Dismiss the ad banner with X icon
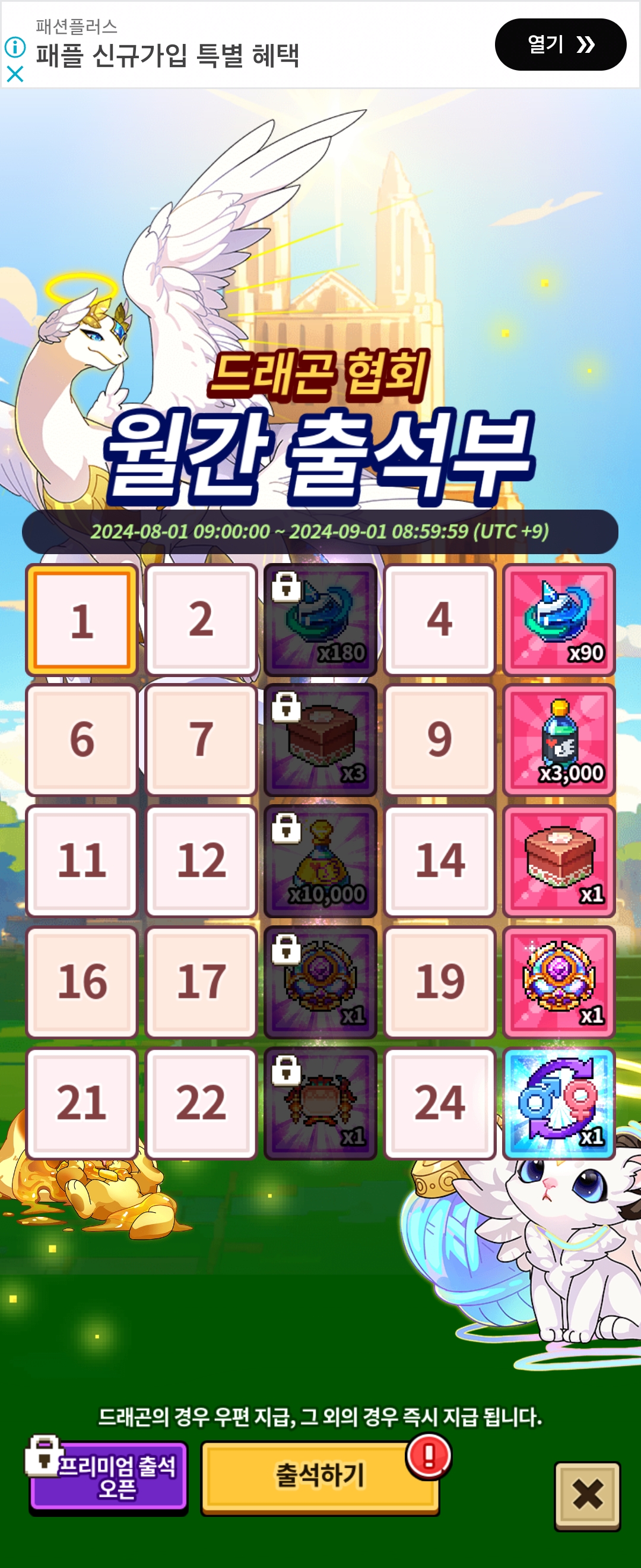Screen dimensions: 641x1568 pyautogui.click(x=15, y=74)
